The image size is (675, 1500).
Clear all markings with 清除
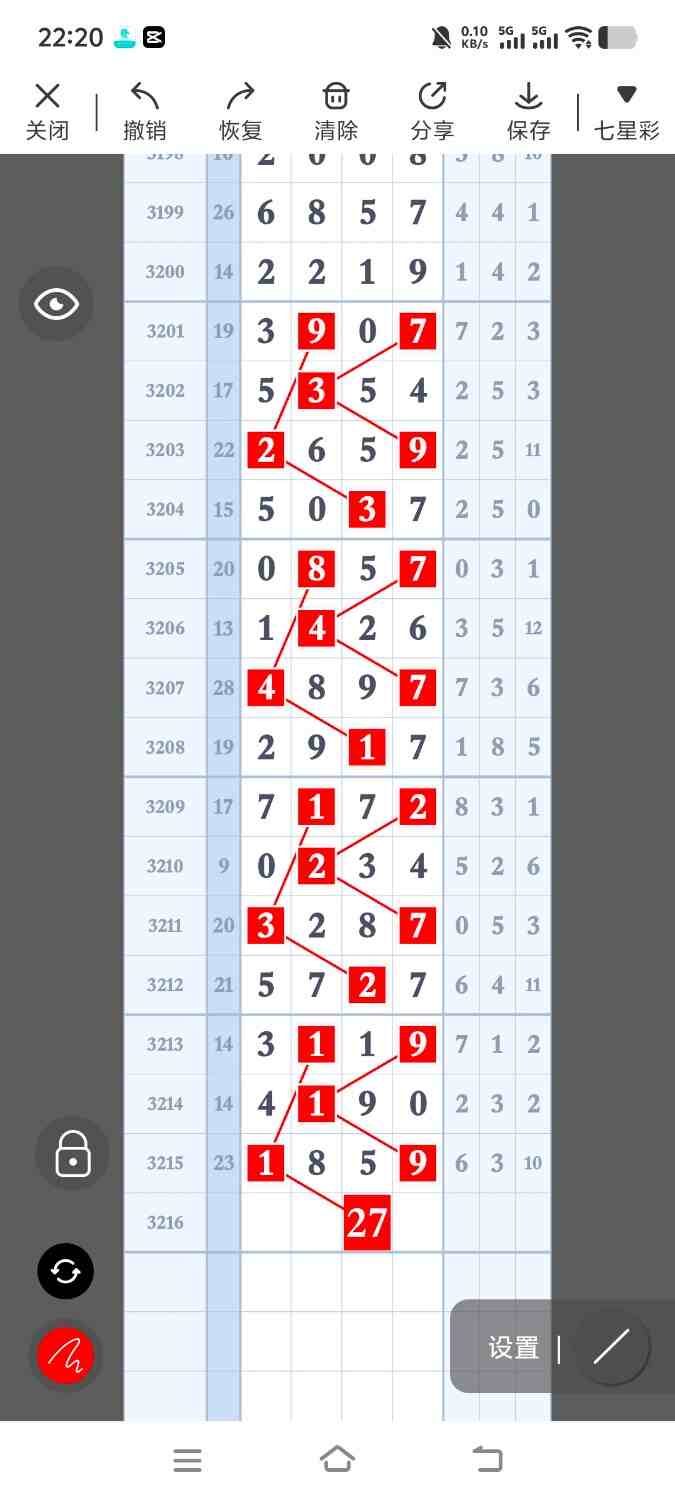click(x=336, y=110)
